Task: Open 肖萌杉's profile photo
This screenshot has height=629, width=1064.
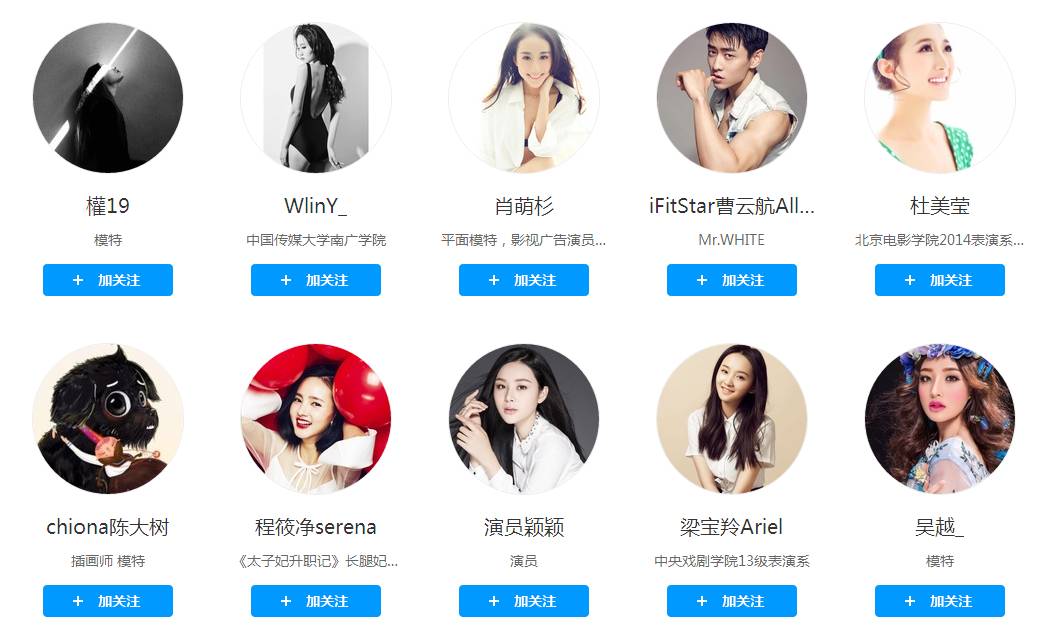Action: (x=524, y=98)
